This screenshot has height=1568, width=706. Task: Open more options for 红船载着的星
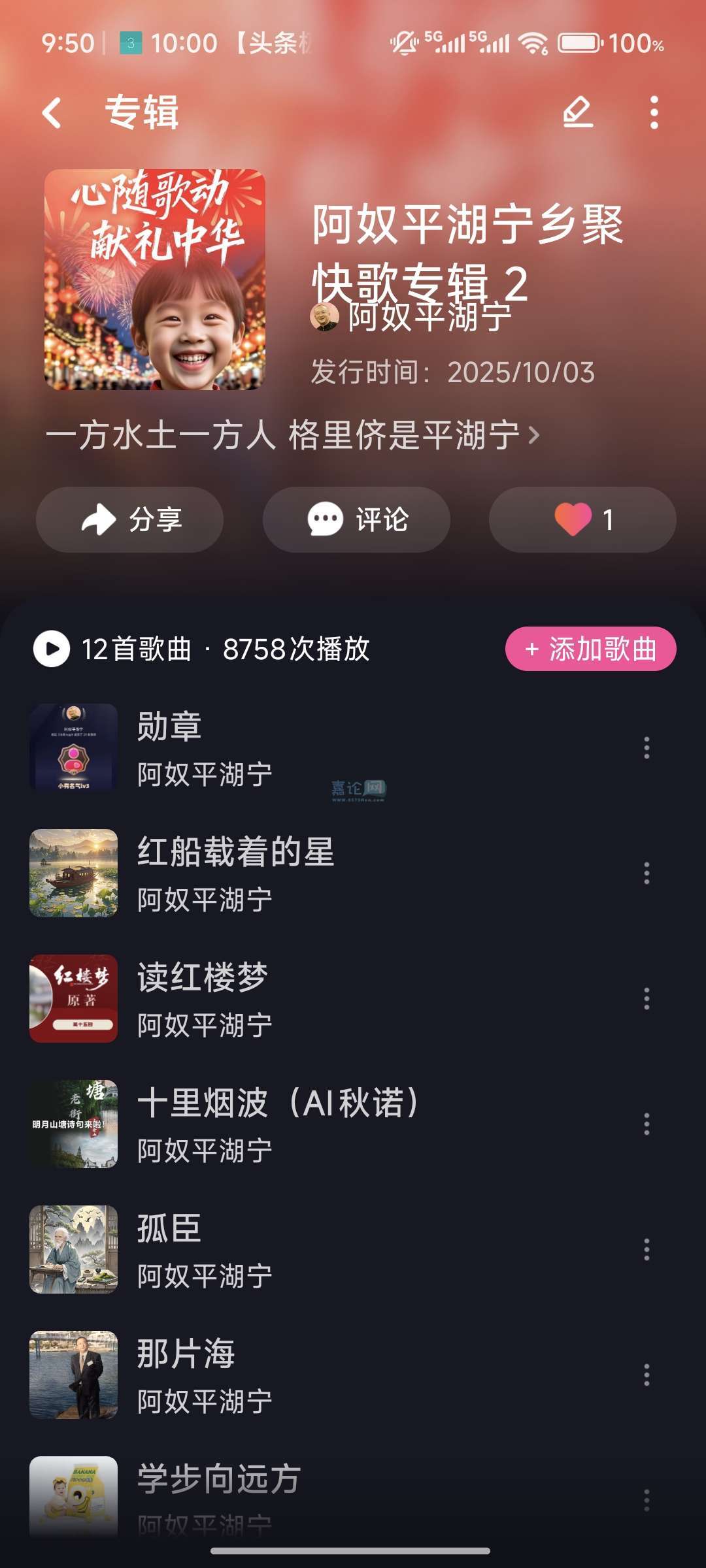(647, 873)
